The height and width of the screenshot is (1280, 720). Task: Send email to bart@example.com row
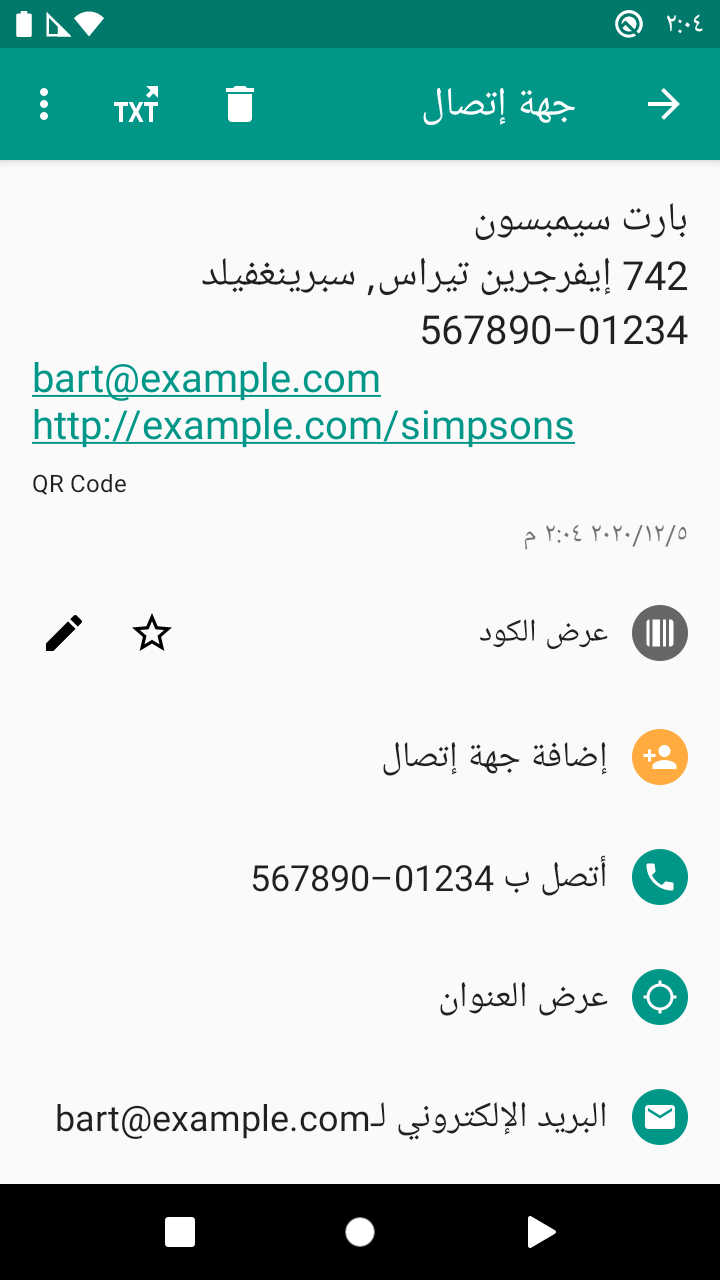click(x=360, y=1117)
